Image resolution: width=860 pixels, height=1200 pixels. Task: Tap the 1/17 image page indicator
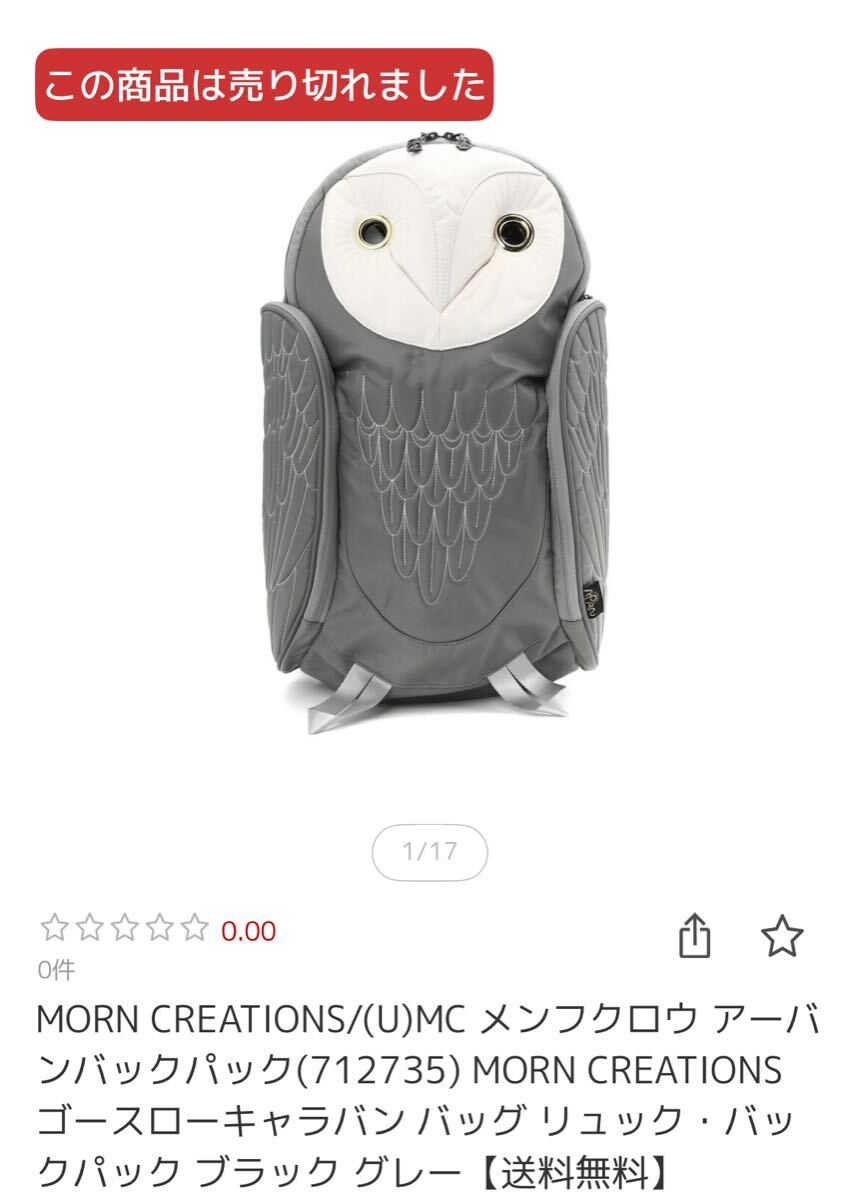[429, 852]
